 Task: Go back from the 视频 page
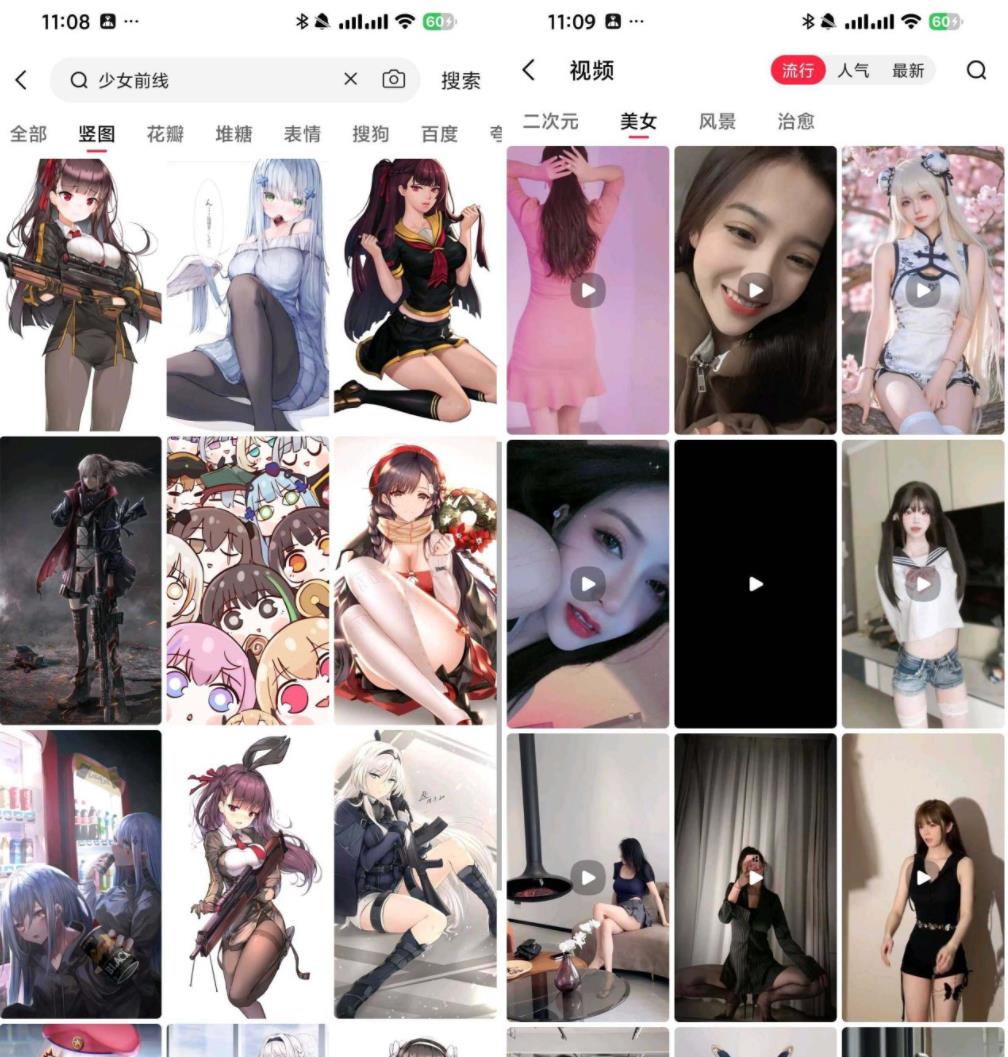(x=529, y=70)
